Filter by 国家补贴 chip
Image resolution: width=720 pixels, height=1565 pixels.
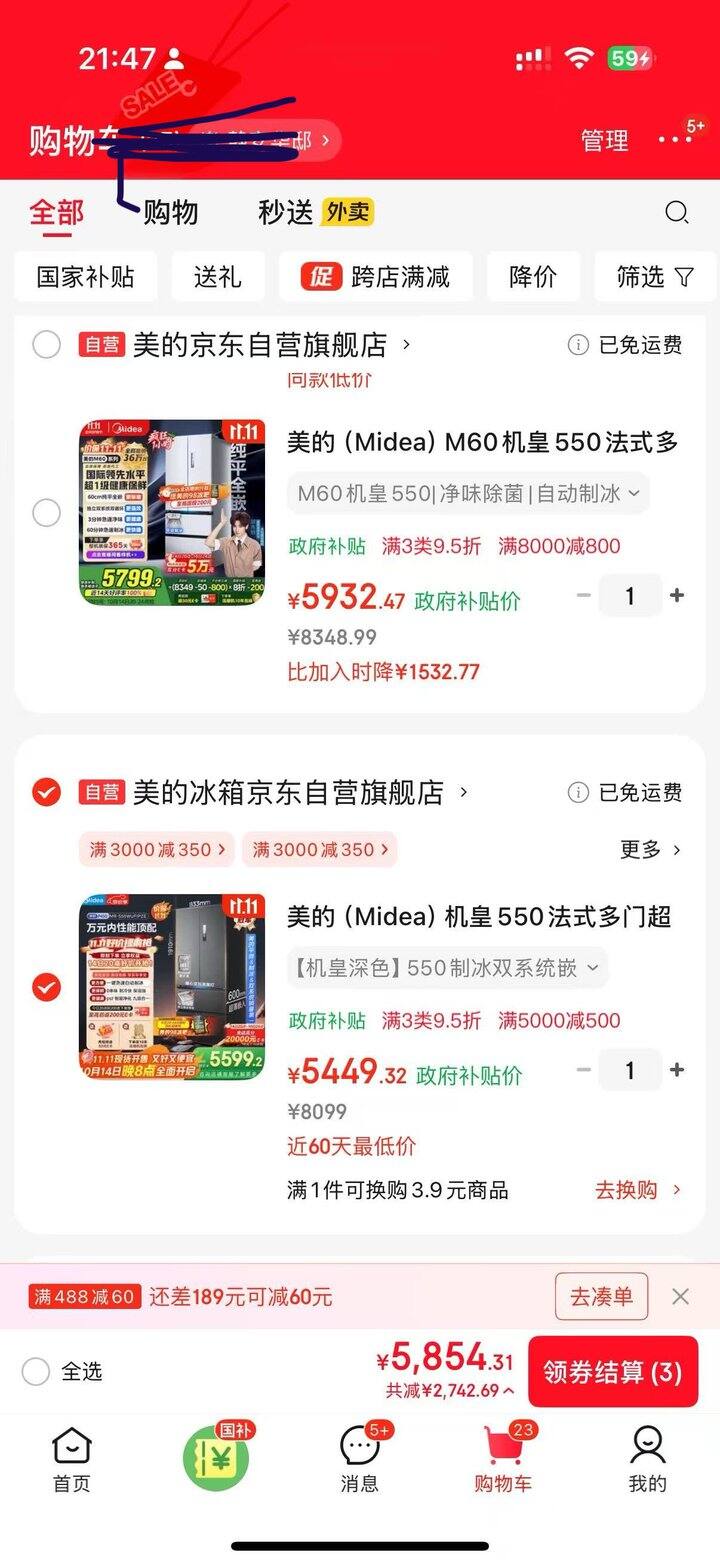tap(85, 277)
